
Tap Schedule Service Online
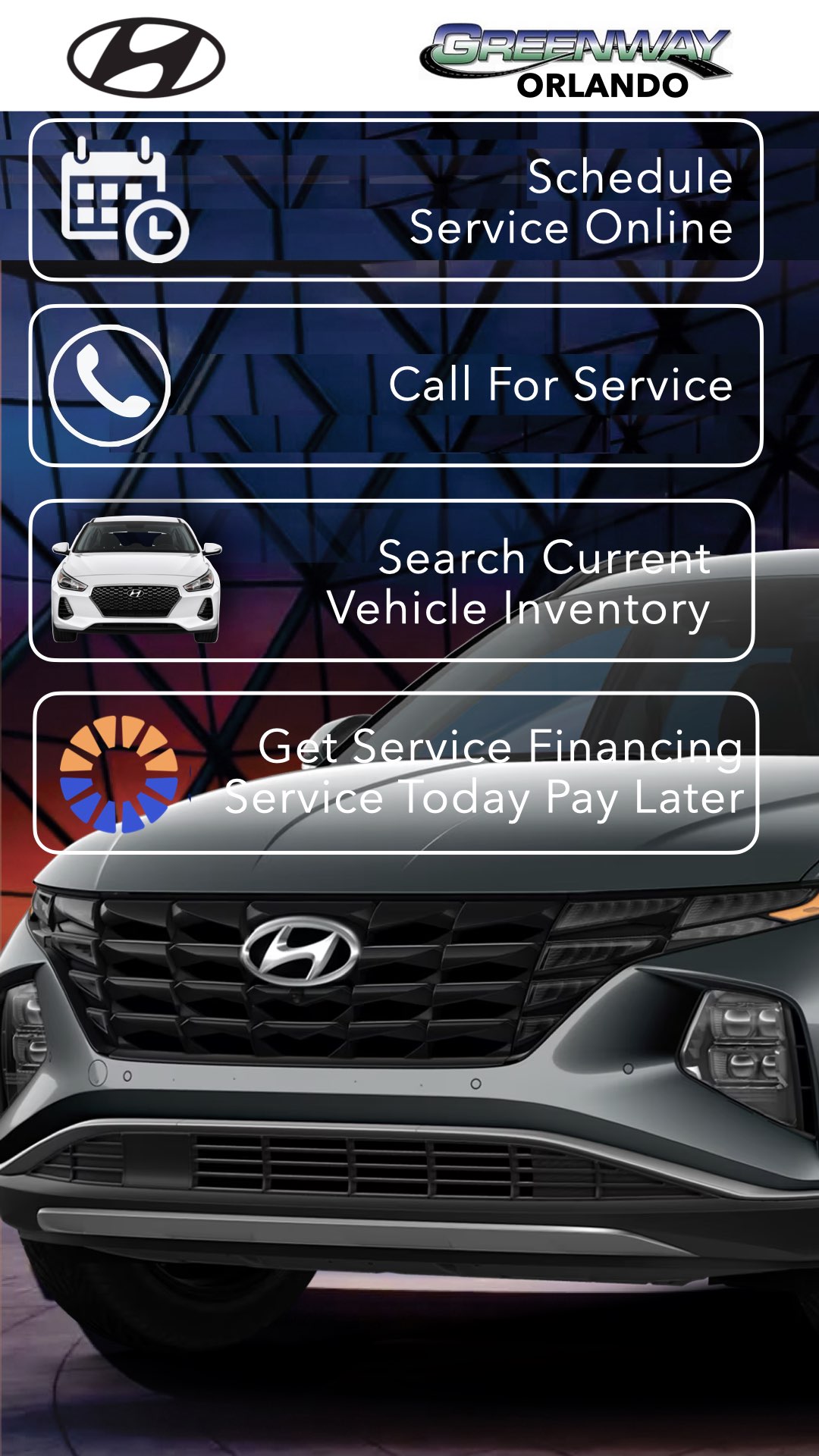point(396,200)
